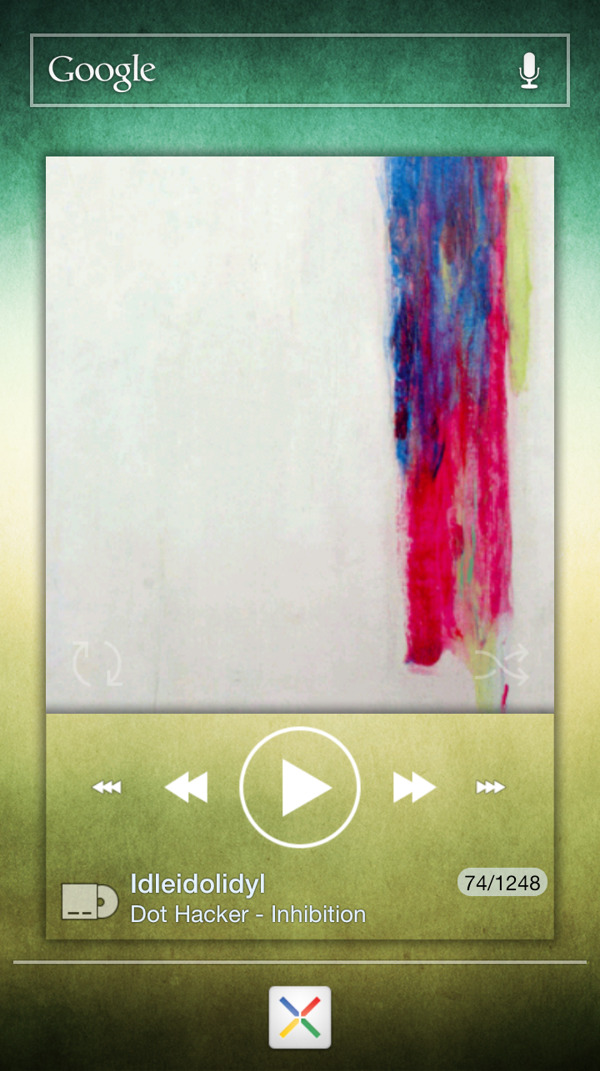600x1071 pixels.
Task: Rewind with the double-arrow back button
Action: tap(186, 787)
